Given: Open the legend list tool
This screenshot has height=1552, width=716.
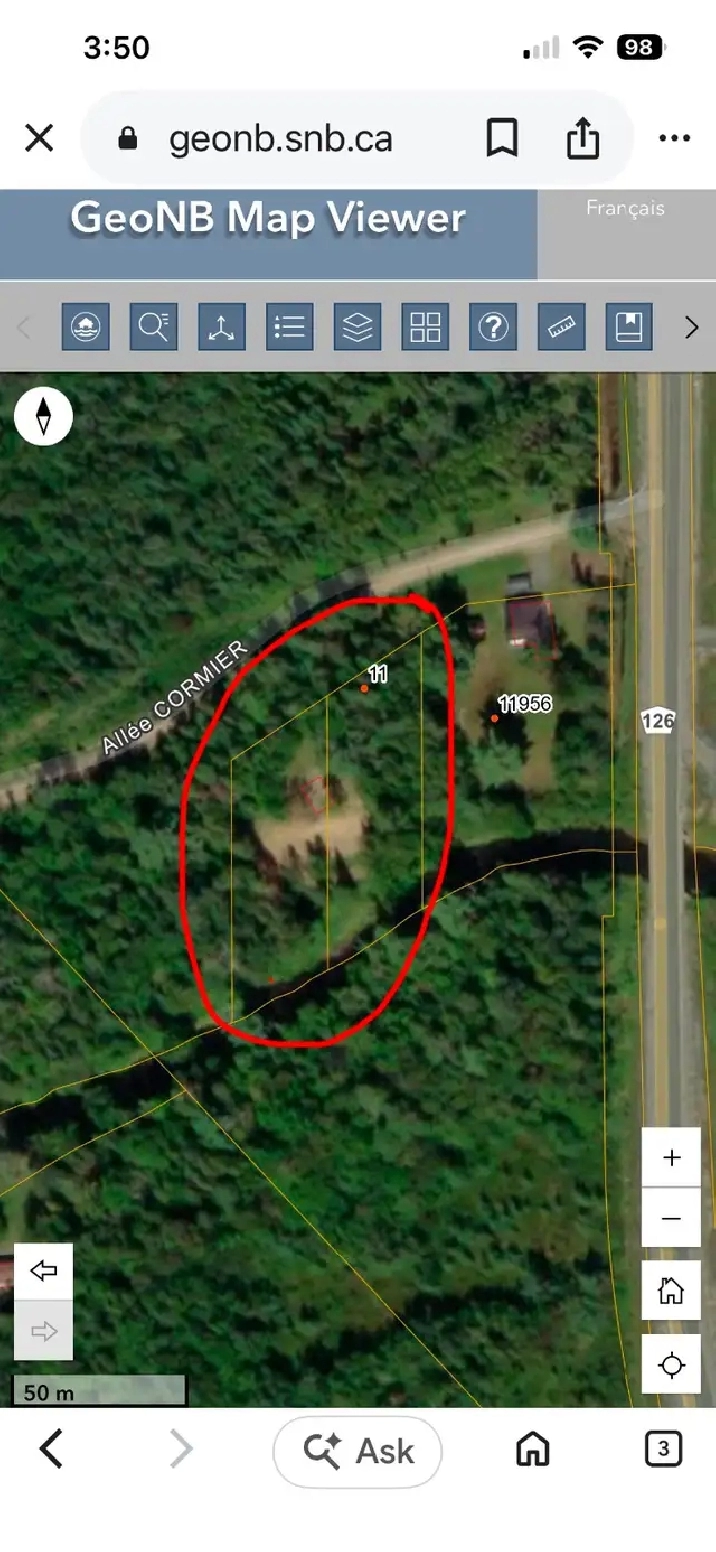Looking at the screenshot, I should coord(290,327).
